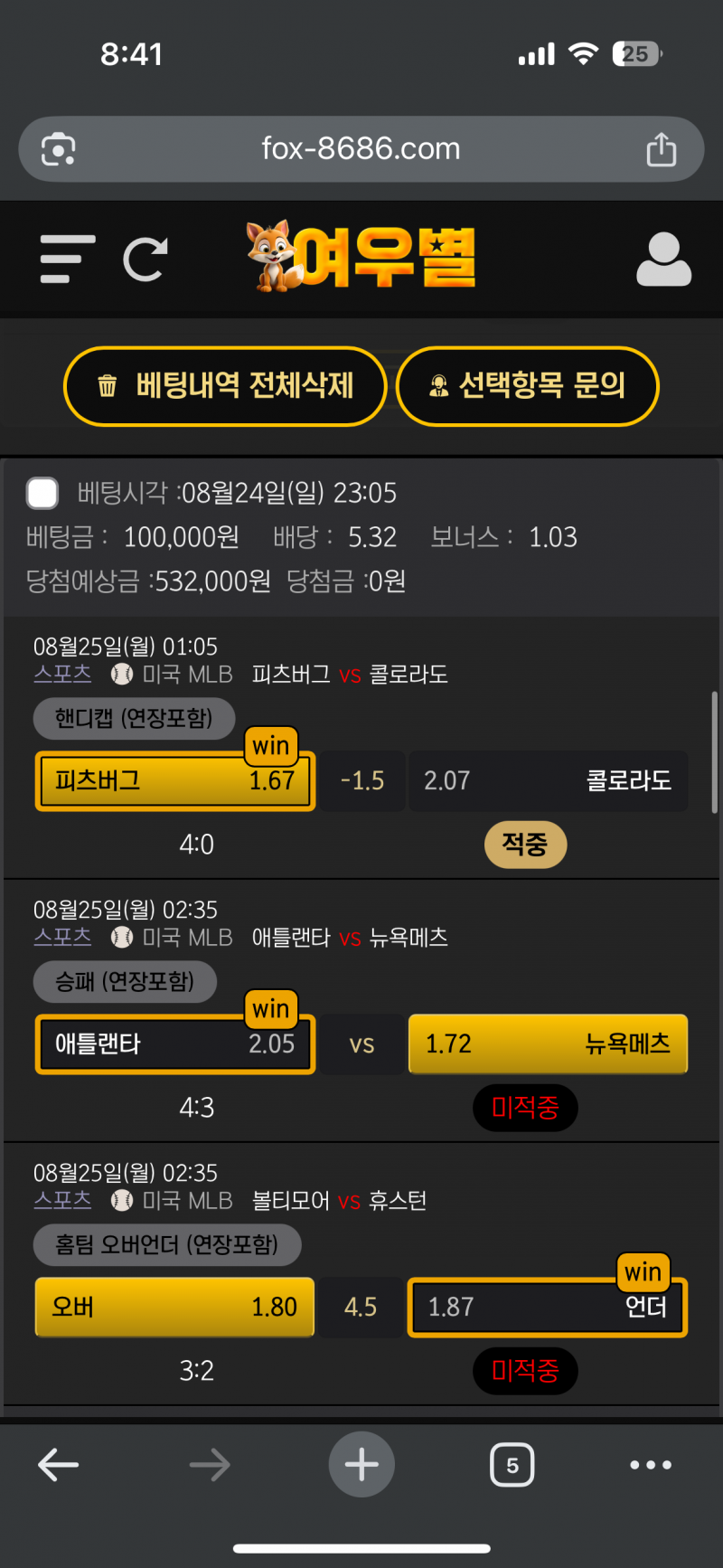Screen dimensions: 723x1568
Task: Open a new browser tab
Action: coord(361,1464)
